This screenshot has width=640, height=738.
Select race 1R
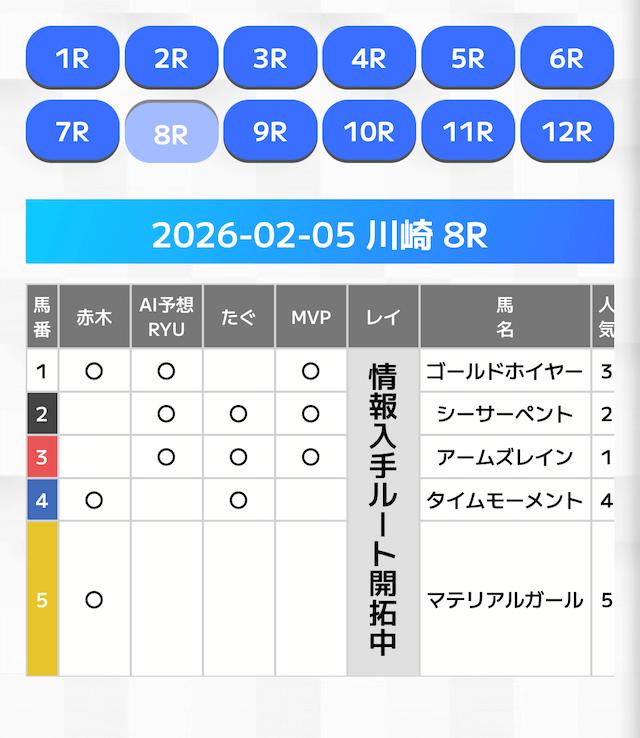tap(72, 58)
